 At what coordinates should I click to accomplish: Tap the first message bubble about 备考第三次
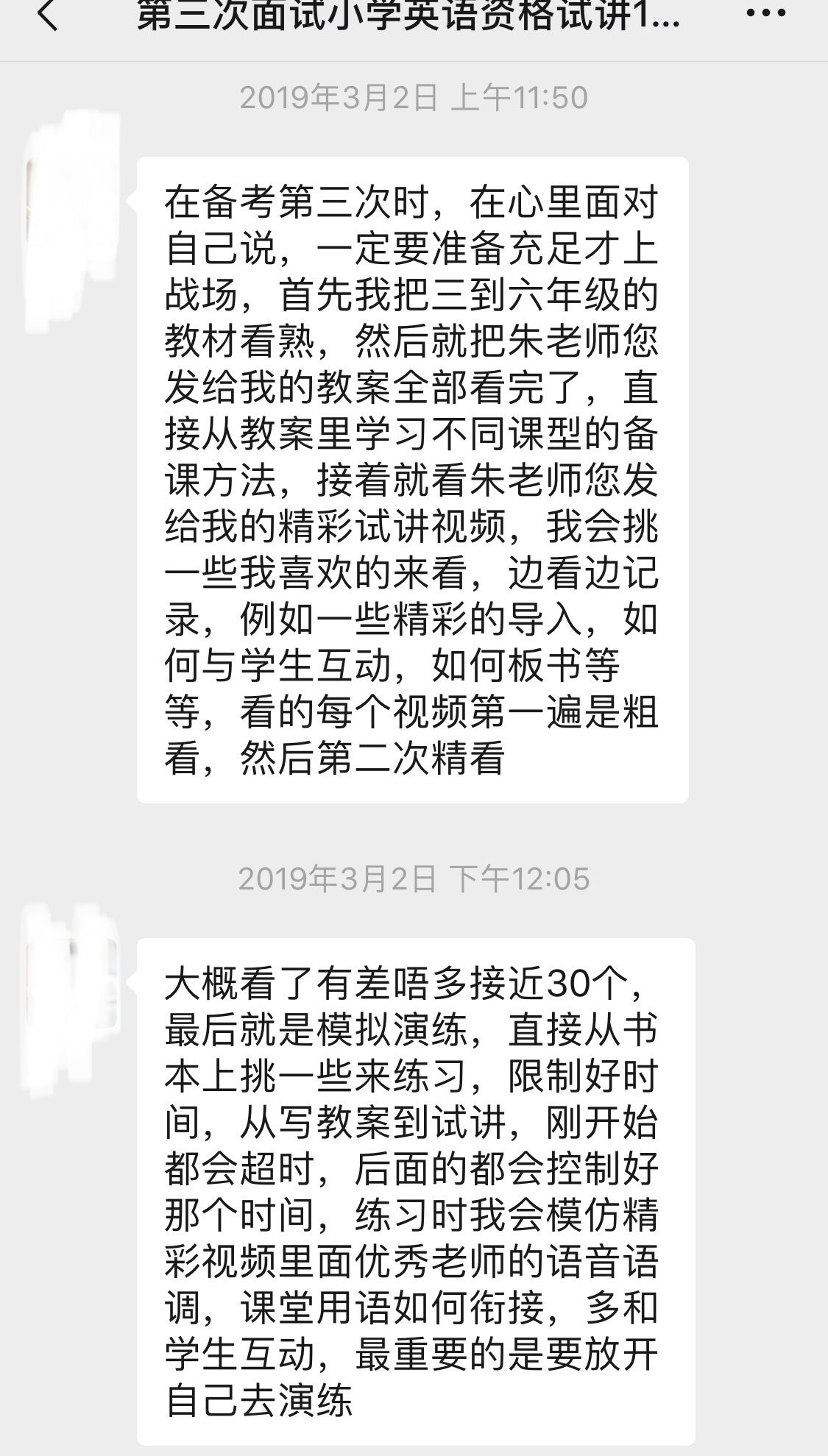412,478
